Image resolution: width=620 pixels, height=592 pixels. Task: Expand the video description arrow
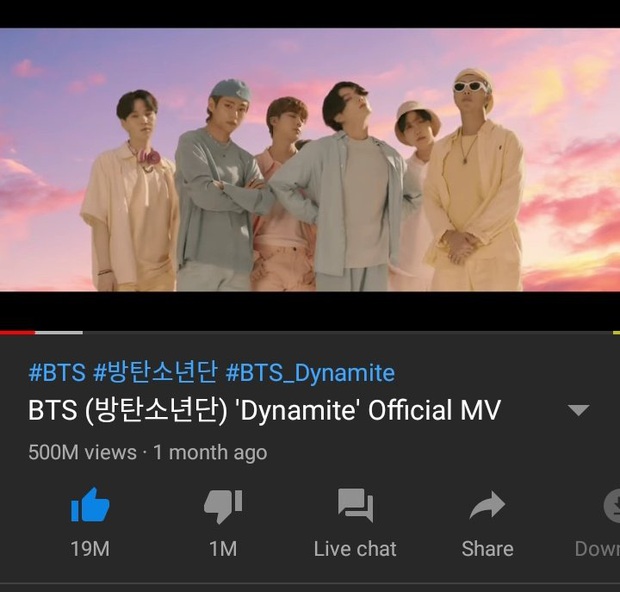coord(578,411)
